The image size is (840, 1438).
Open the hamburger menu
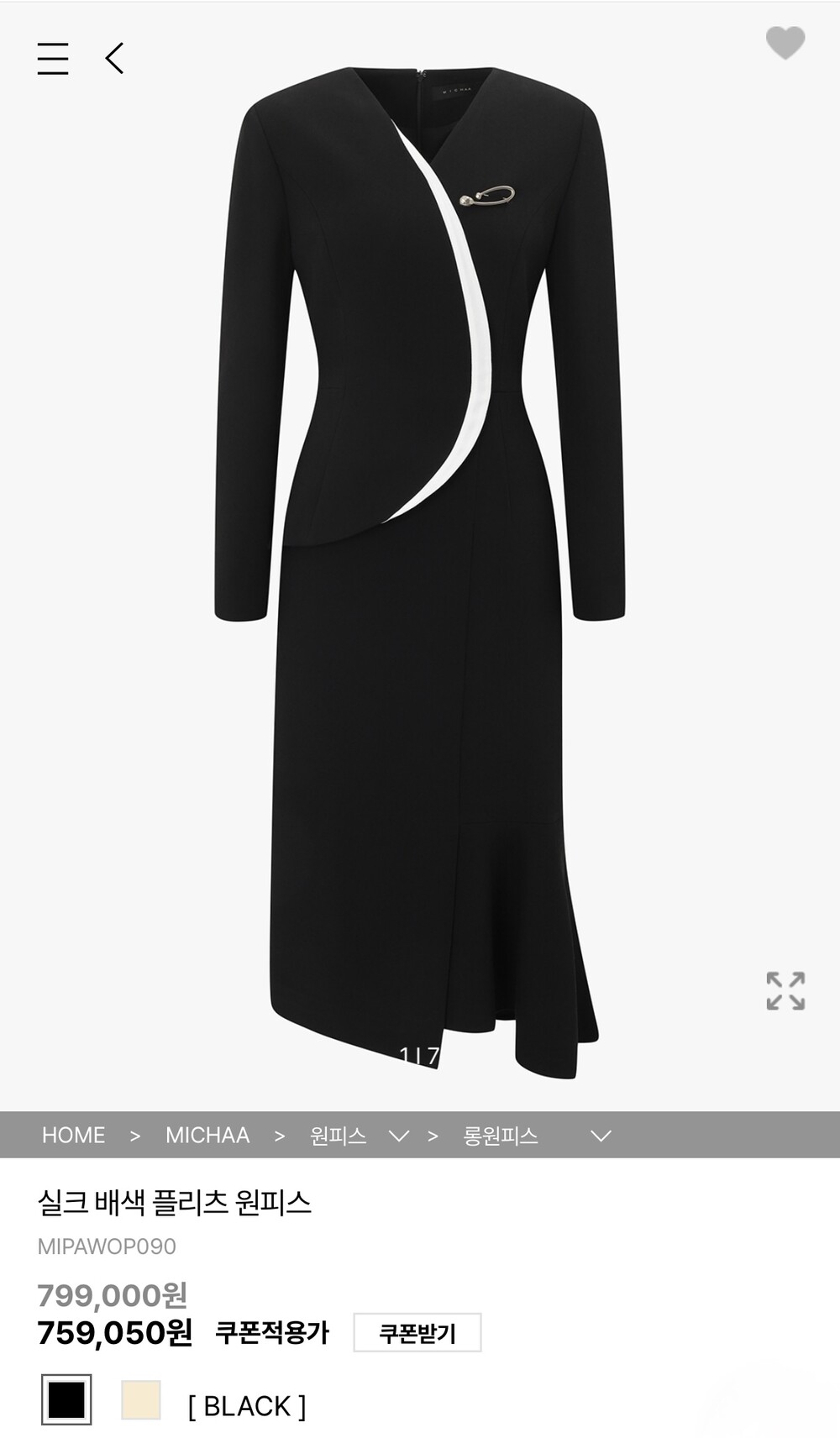(x=53, y=59)
